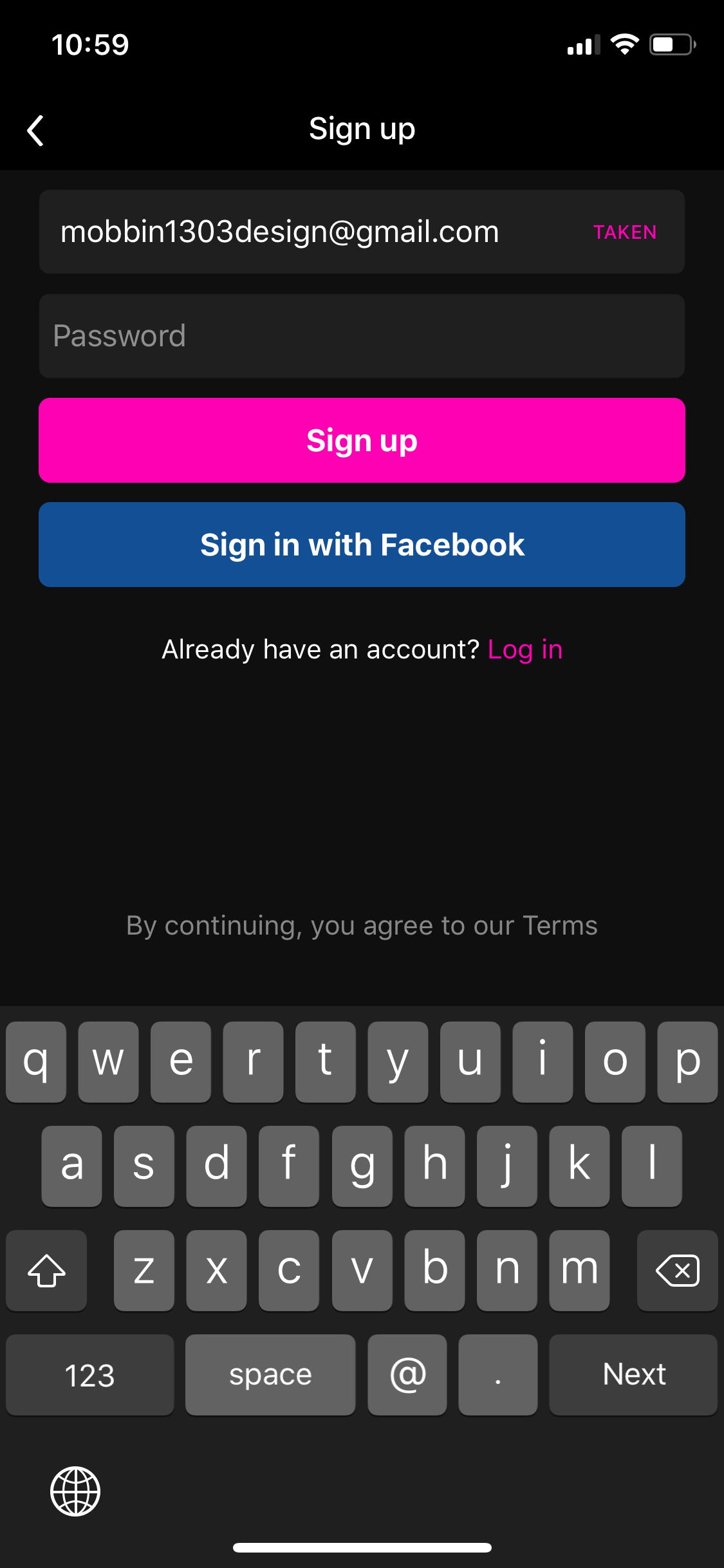Image resolution: width=724 pixels, height=1568 pixels.
Task: Type the @ key
Action: coord(407,1374)
